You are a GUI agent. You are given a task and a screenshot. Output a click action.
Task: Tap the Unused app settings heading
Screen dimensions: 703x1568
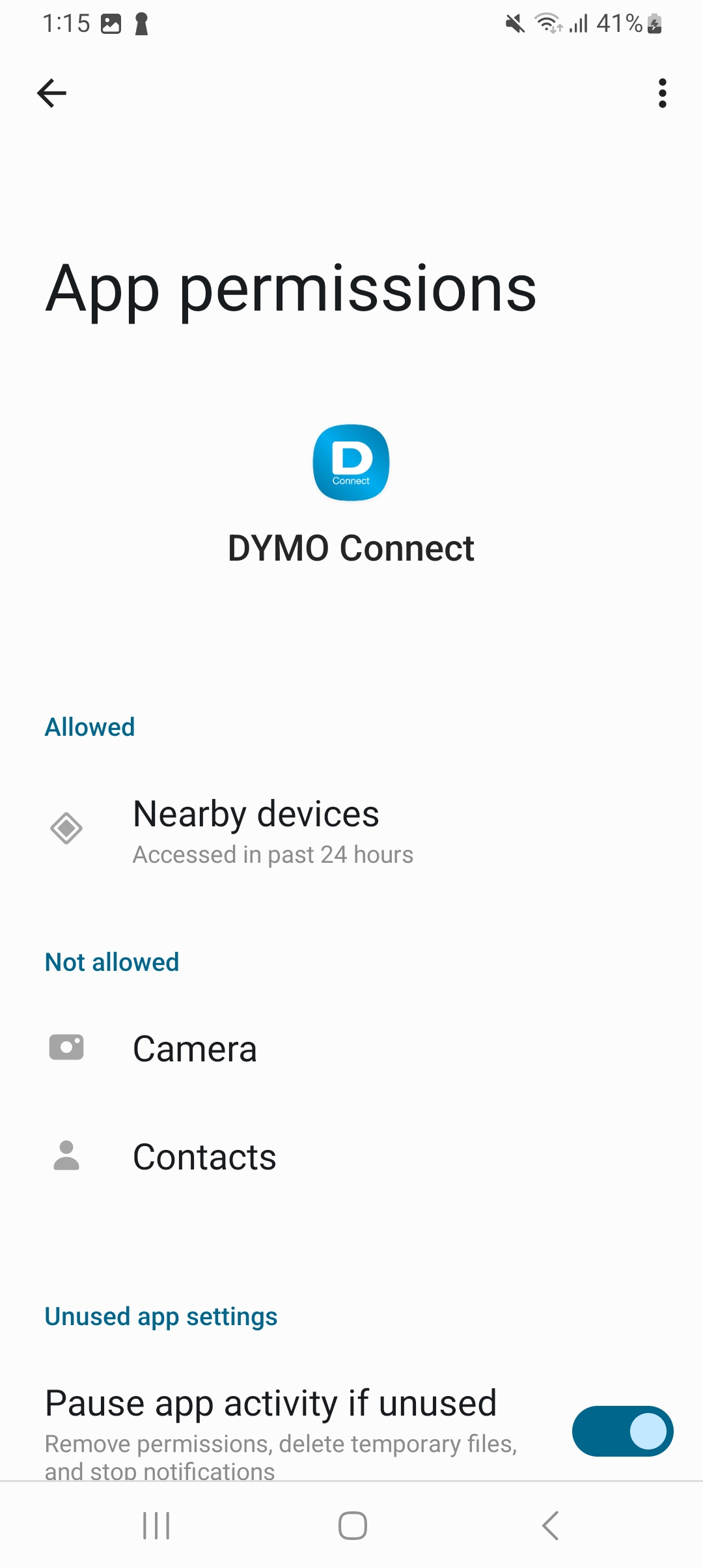[x=161, y=1316]
